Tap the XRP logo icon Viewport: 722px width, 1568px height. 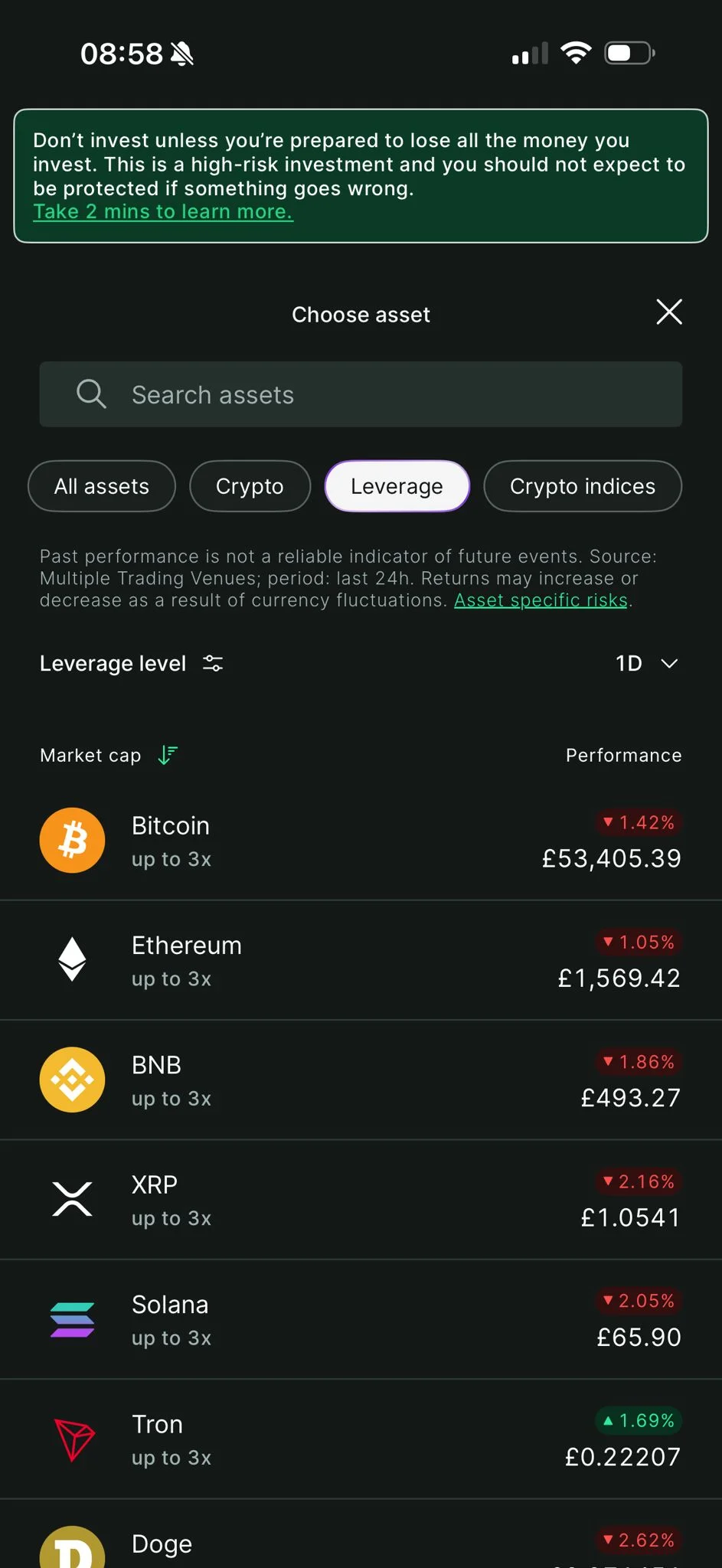click(72, 1199)
